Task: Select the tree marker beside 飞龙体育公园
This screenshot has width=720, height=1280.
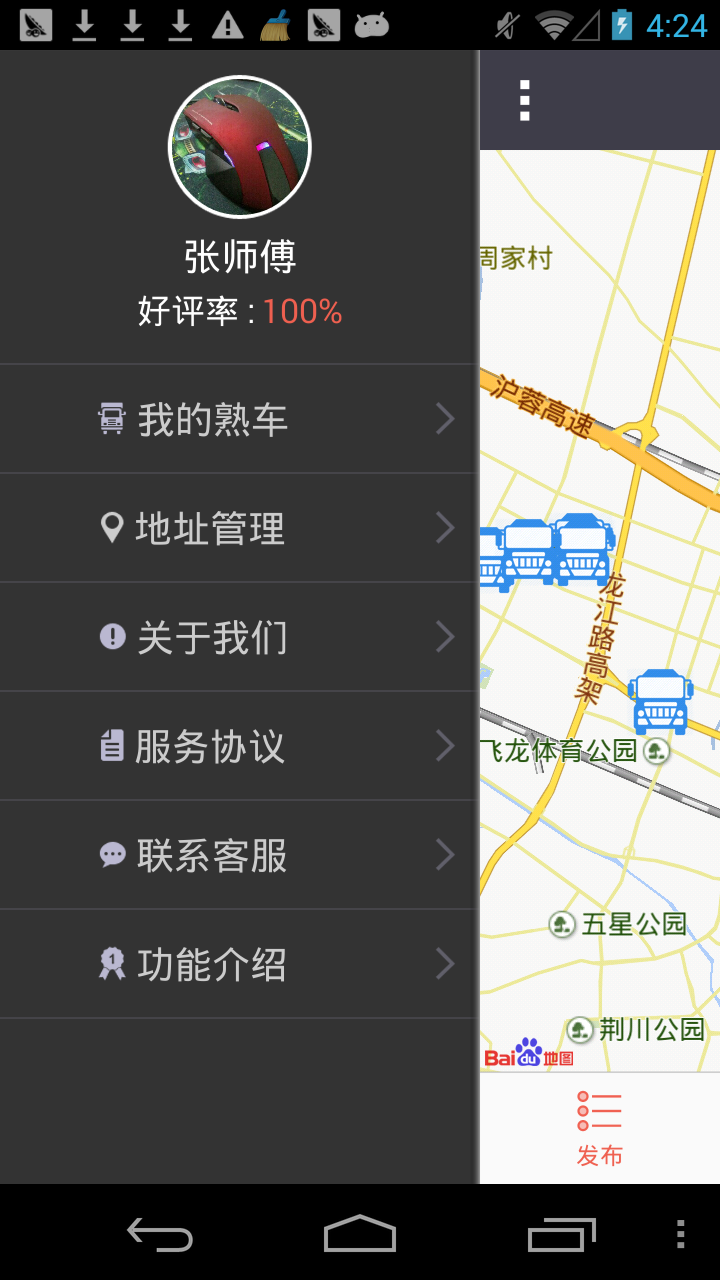Action: coord(657,752)
